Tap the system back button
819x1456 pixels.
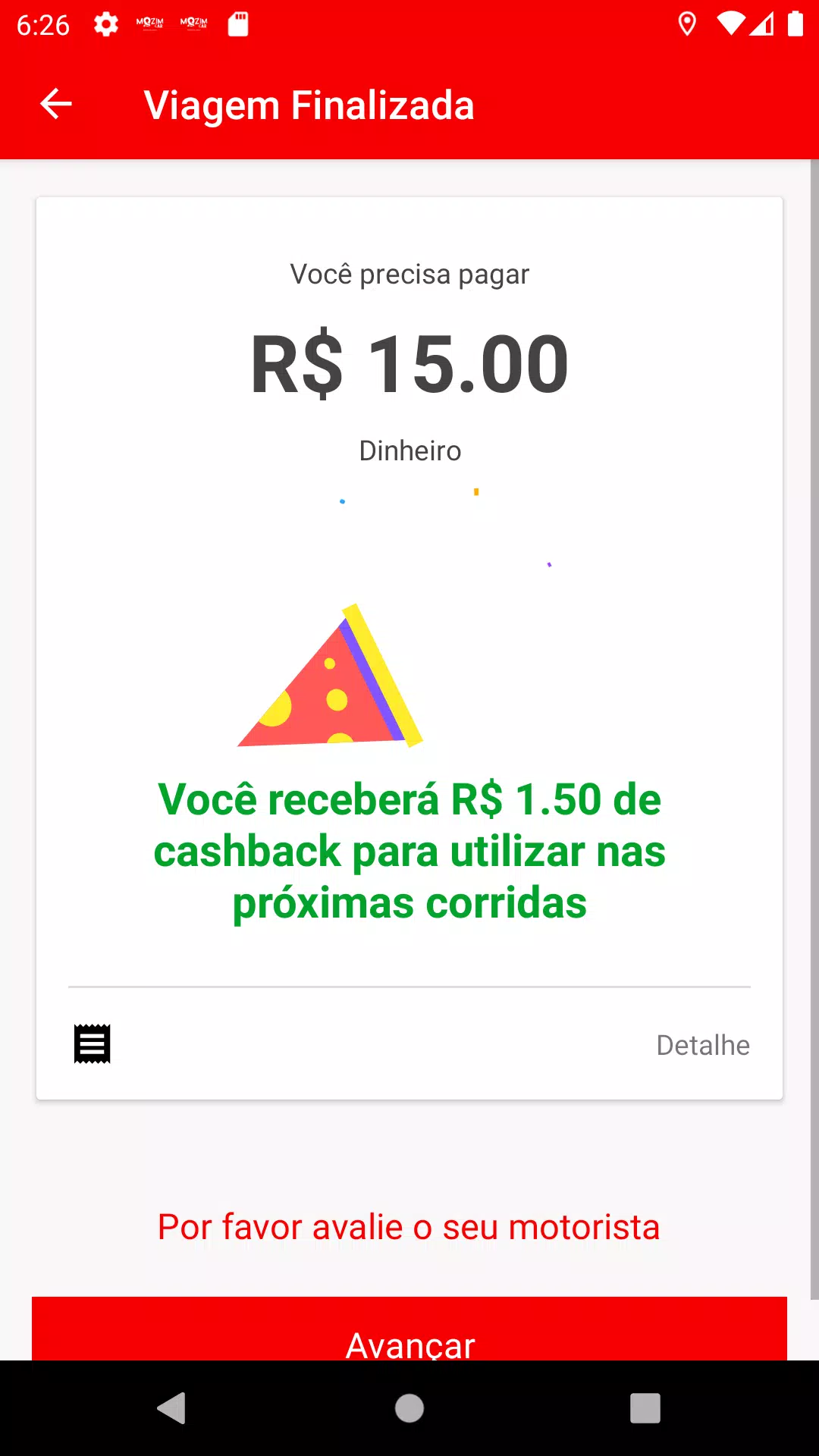tap(171, 1408)
